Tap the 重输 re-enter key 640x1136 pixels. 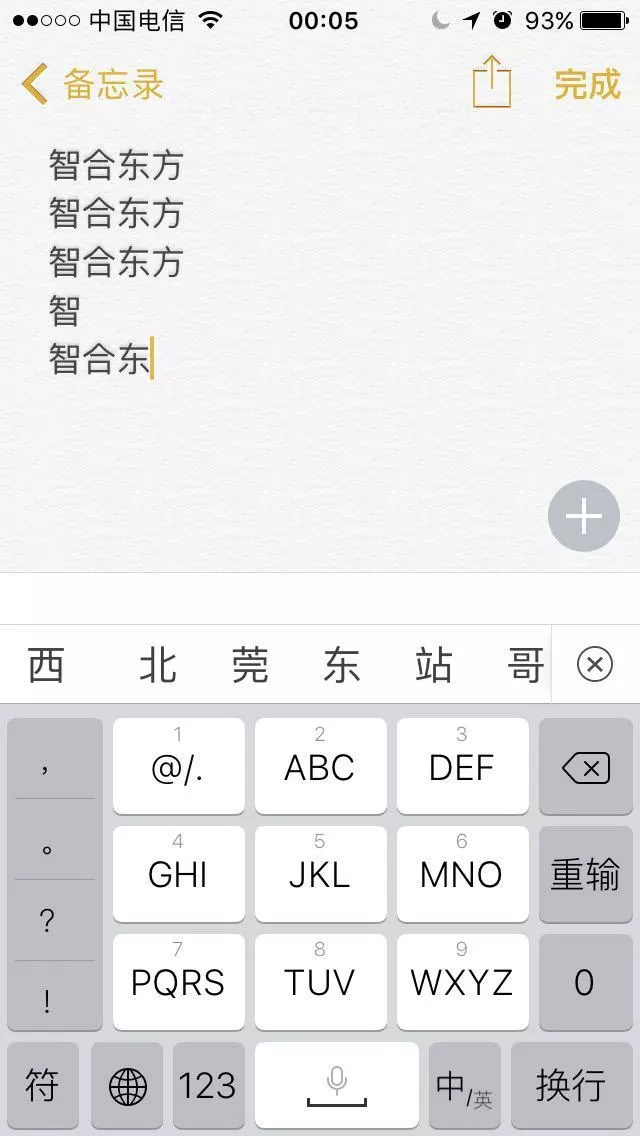click(x=586, y=874)
